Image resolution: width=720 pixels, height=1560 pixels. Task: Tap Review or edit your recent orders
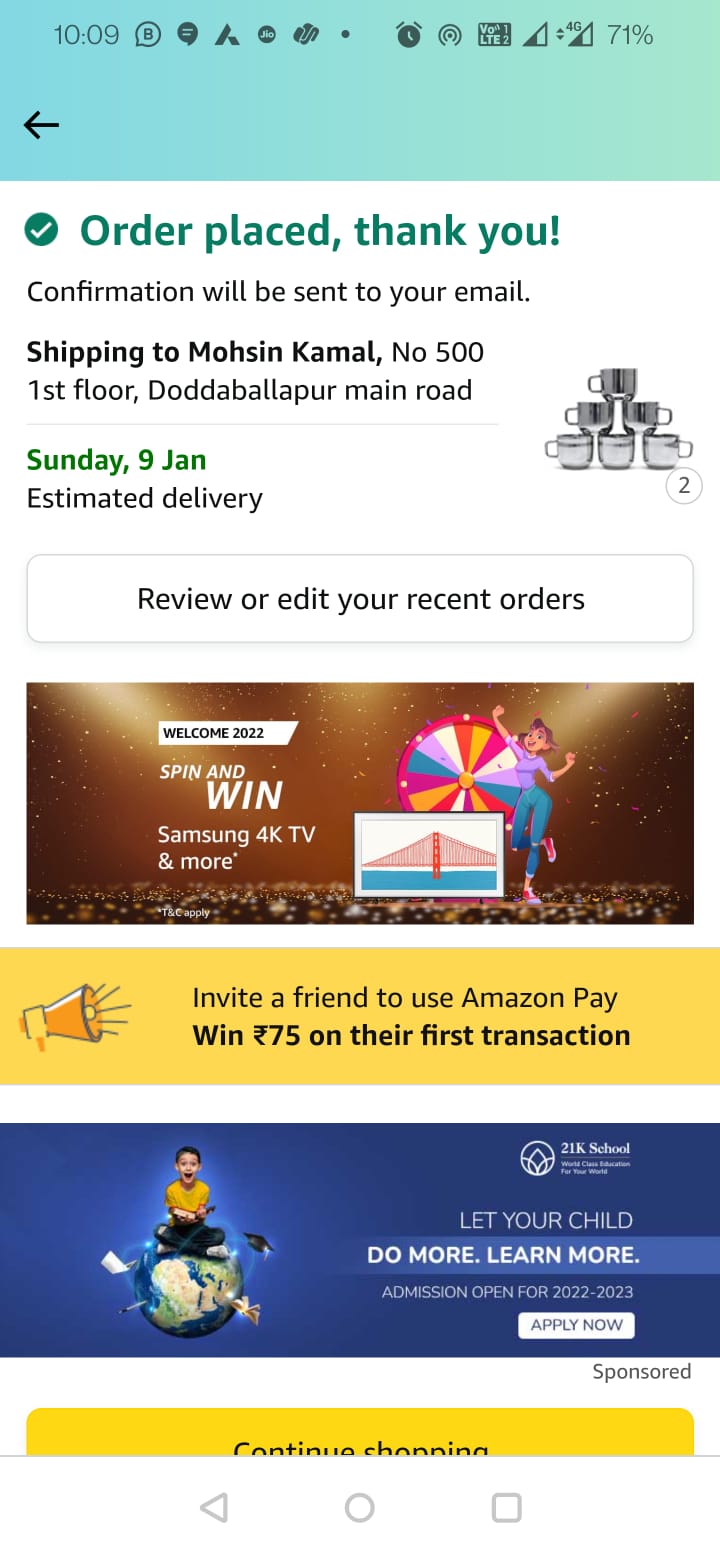click(x=360, y=599)
